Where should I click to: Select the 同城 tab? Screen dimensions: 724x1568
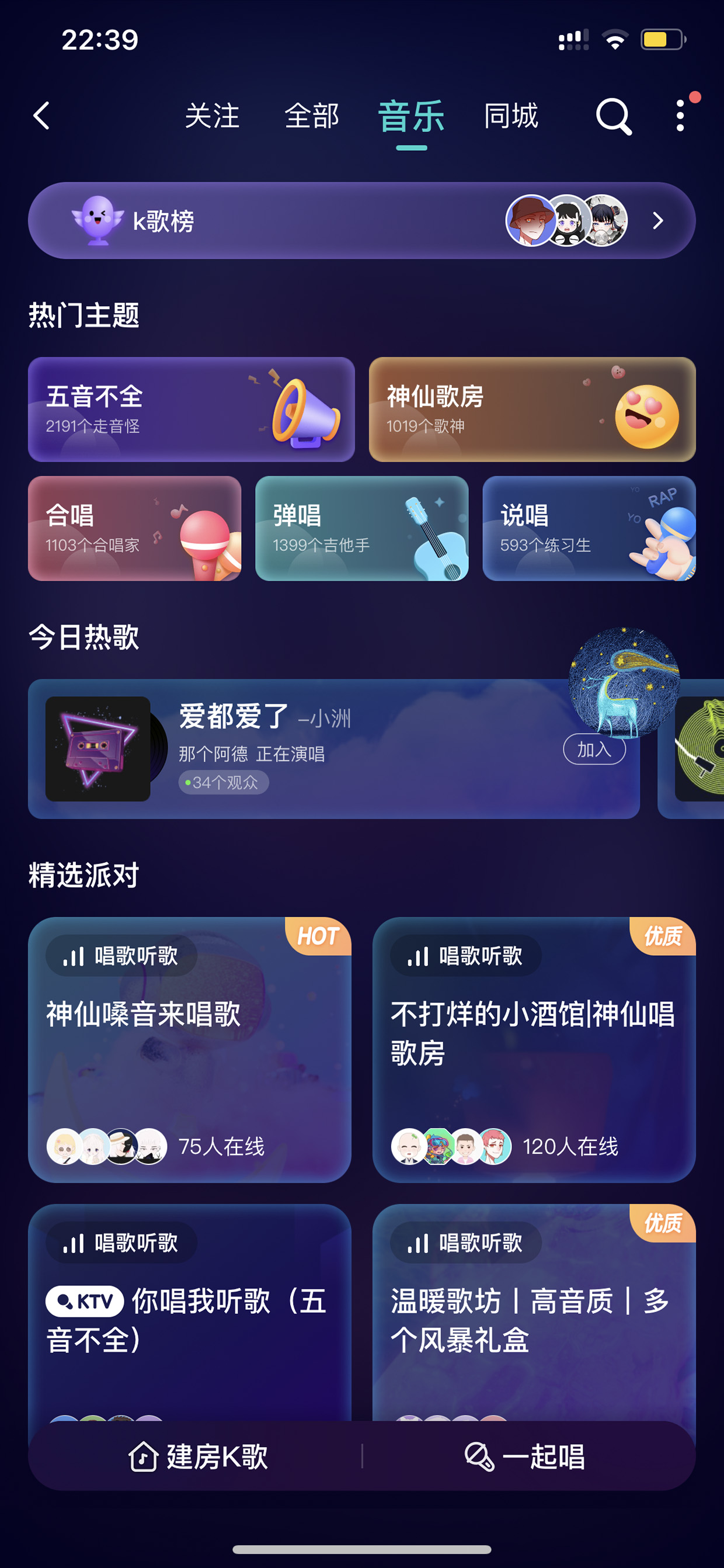tap(511, 116)
